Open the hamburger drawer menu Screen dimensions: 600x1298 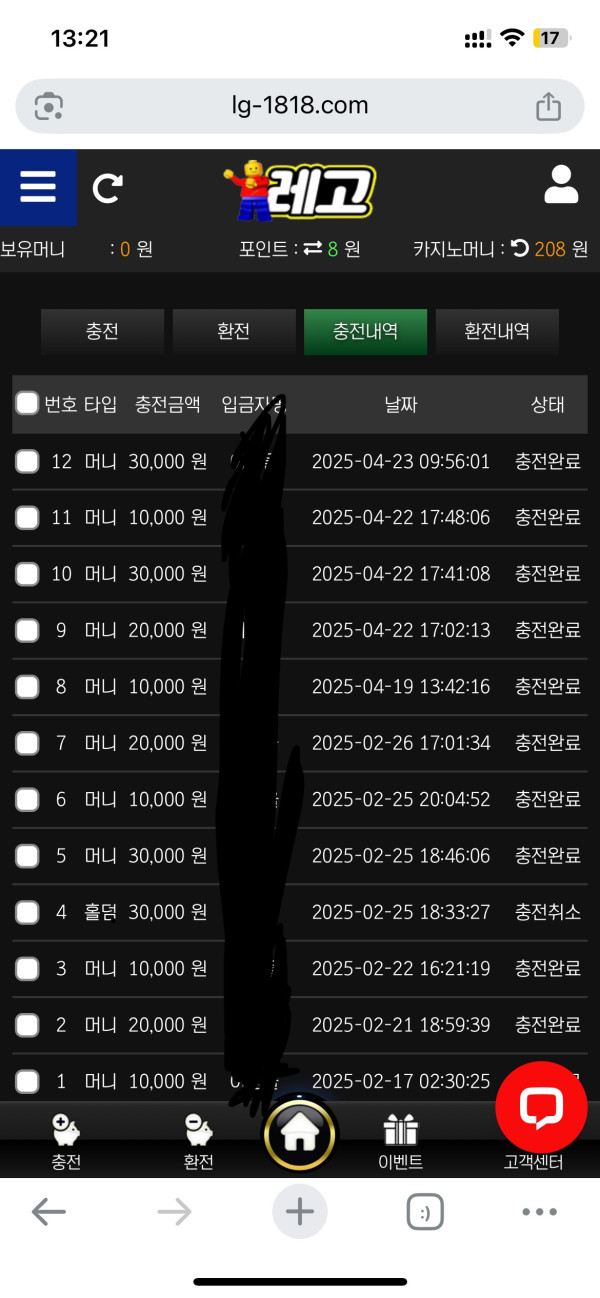pyautogui.click(x=38, y=187)
